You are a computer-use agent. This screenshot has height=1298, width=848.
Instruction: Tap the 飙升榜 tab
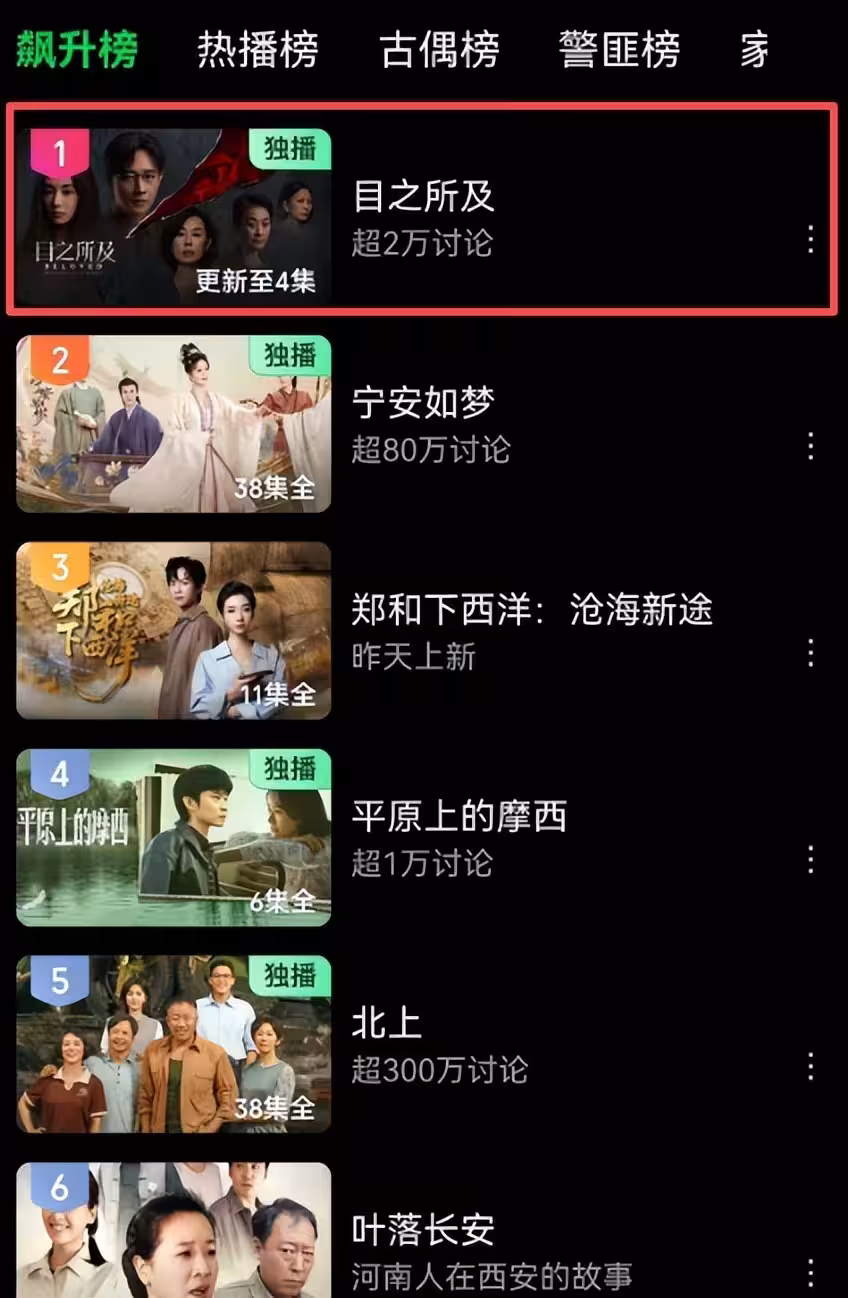point(77,50)
